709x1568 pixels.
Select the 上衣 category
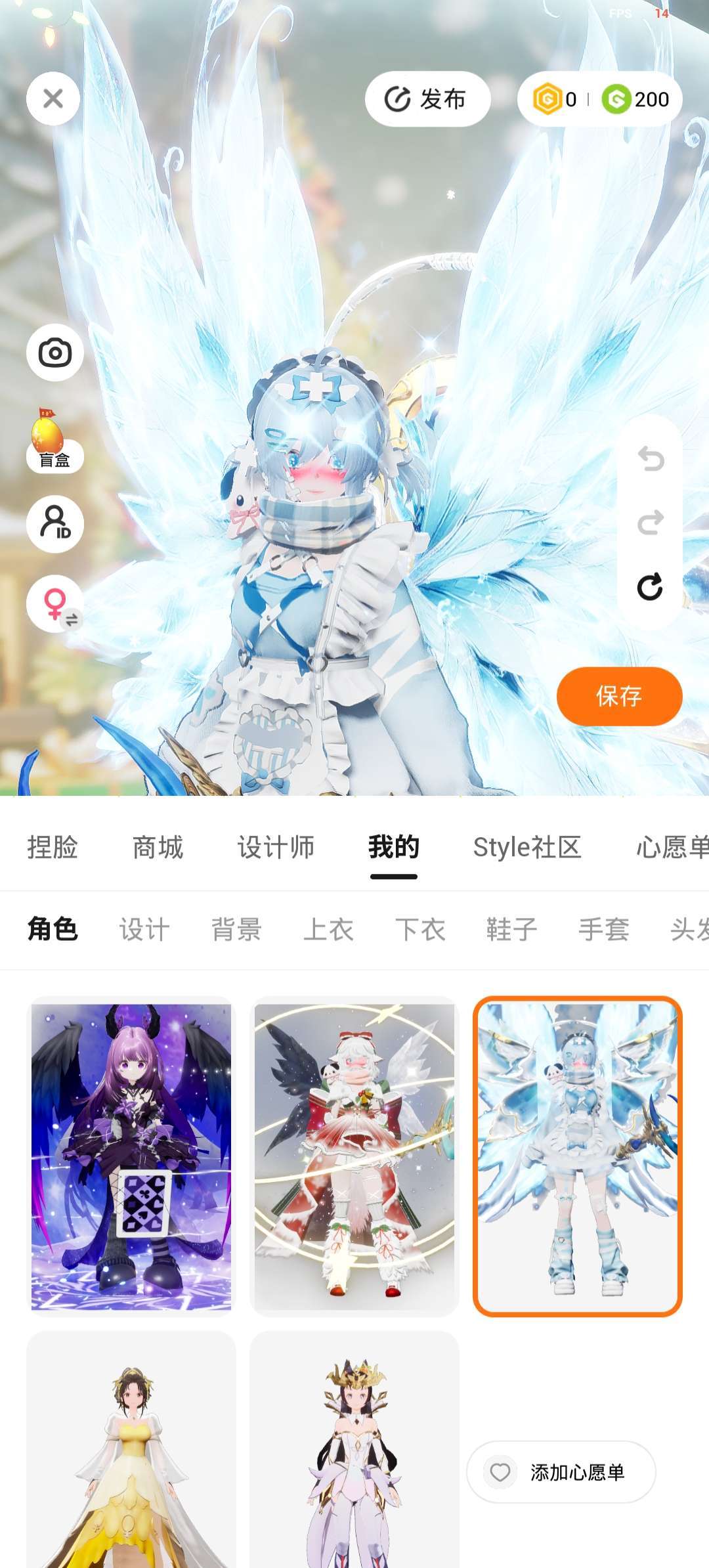[x=328, y=930]
